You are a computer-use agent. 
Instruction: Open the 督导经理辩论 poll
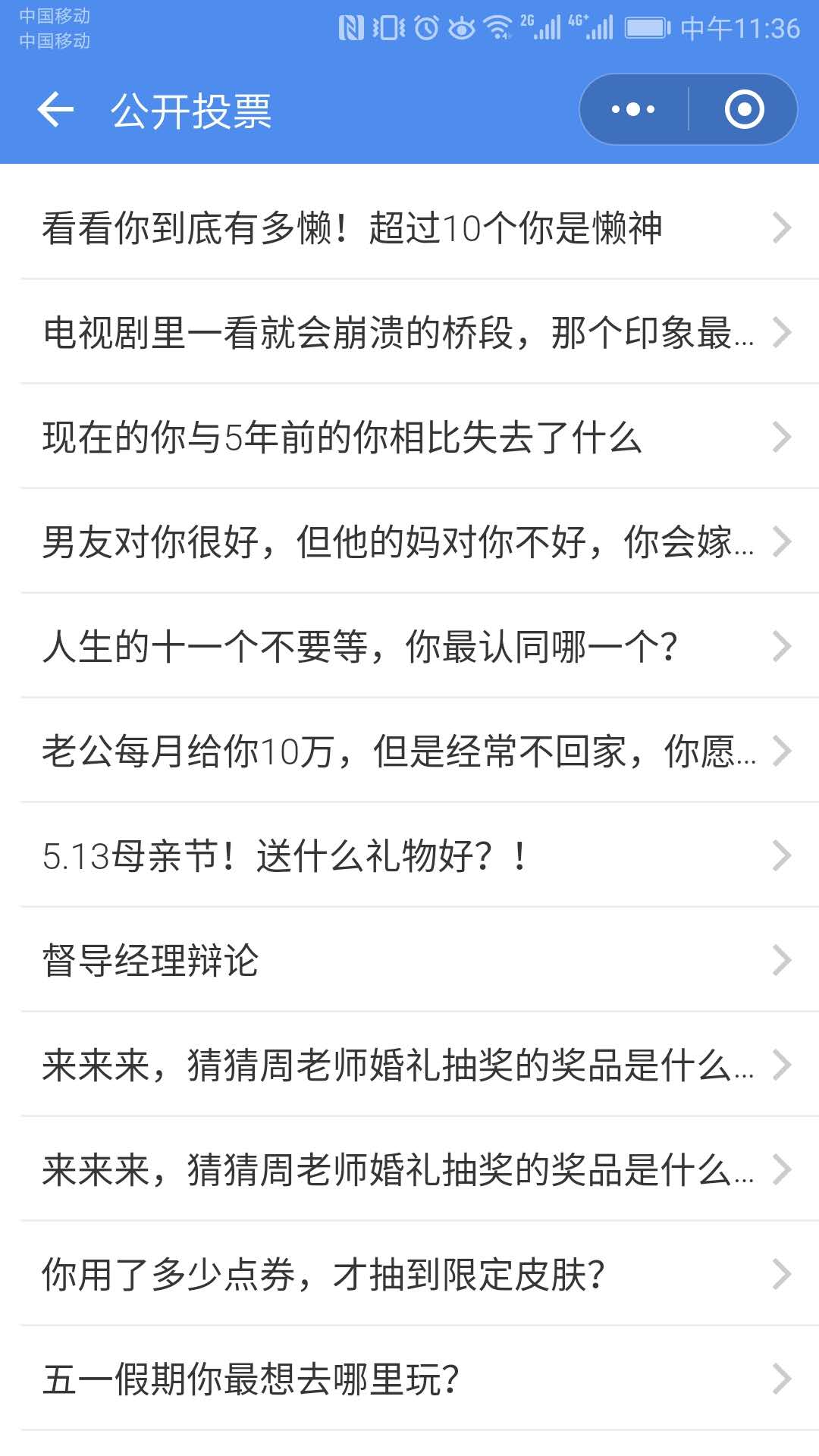click(409, 960)
